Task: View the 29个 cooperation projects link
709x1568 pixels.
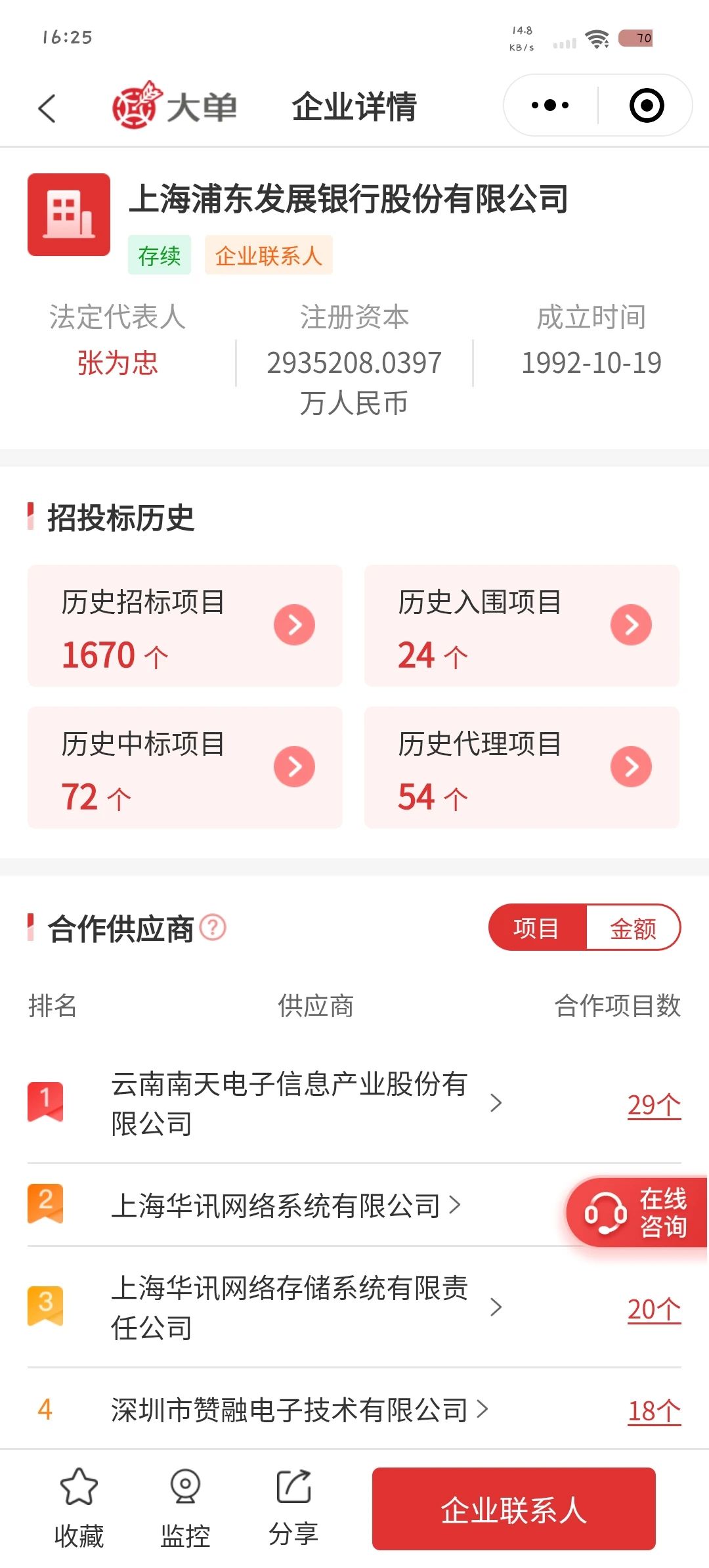Action: [654, 1105]
